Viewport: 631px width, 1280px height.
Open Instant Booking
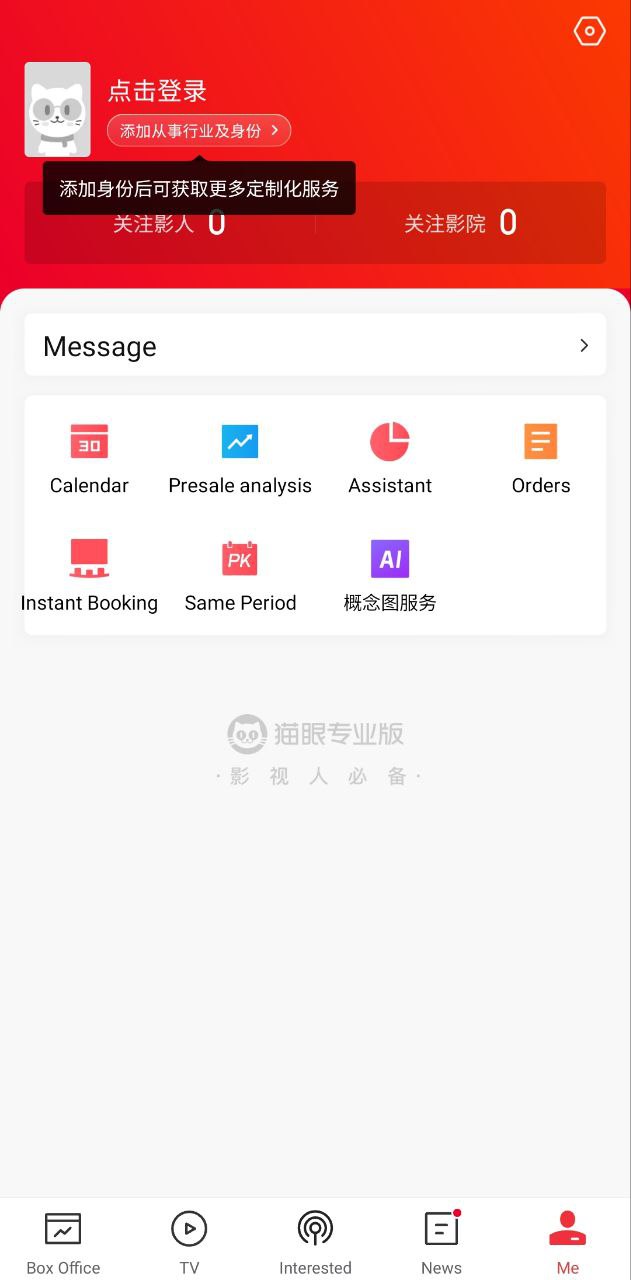(x=89, y=576)
